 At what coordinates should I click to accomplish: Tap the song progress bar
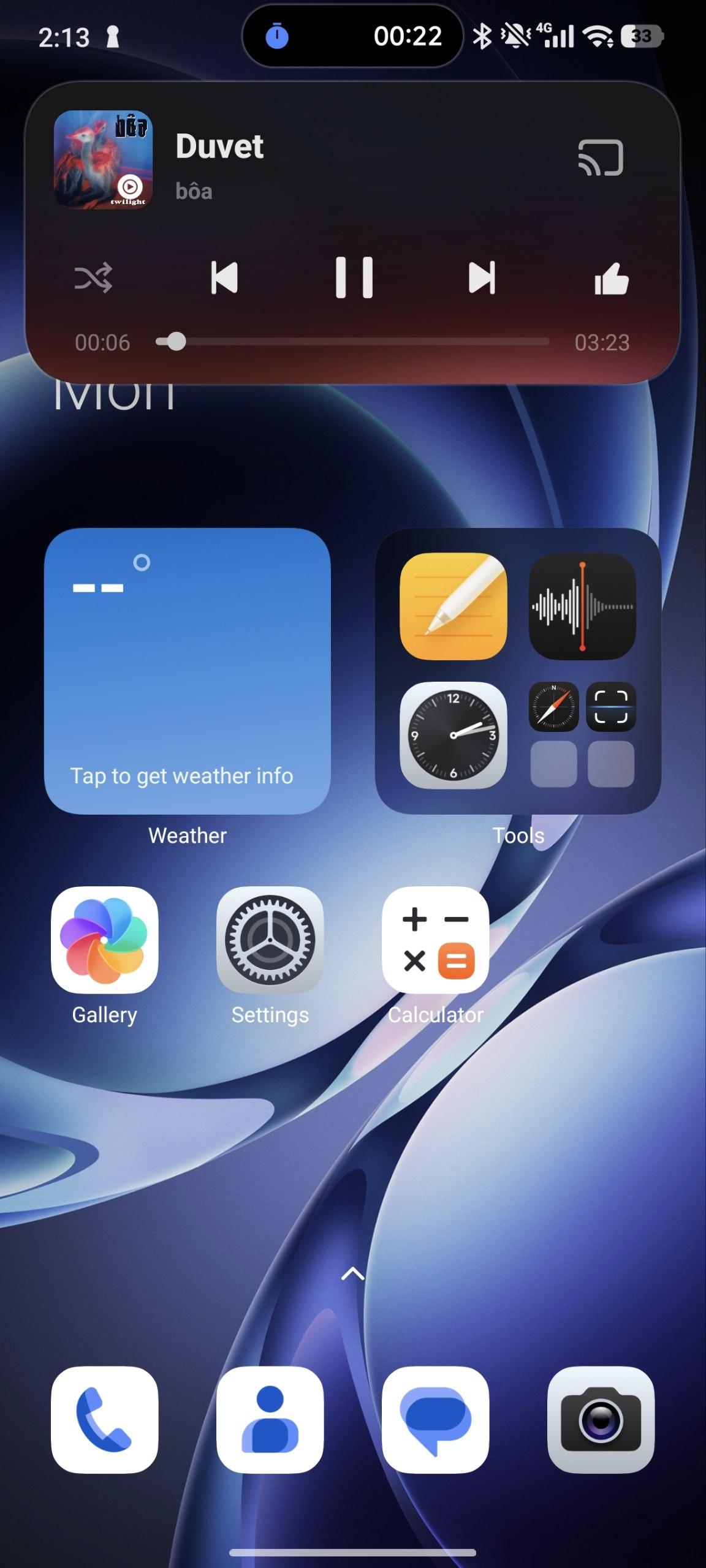coord(352,342)
